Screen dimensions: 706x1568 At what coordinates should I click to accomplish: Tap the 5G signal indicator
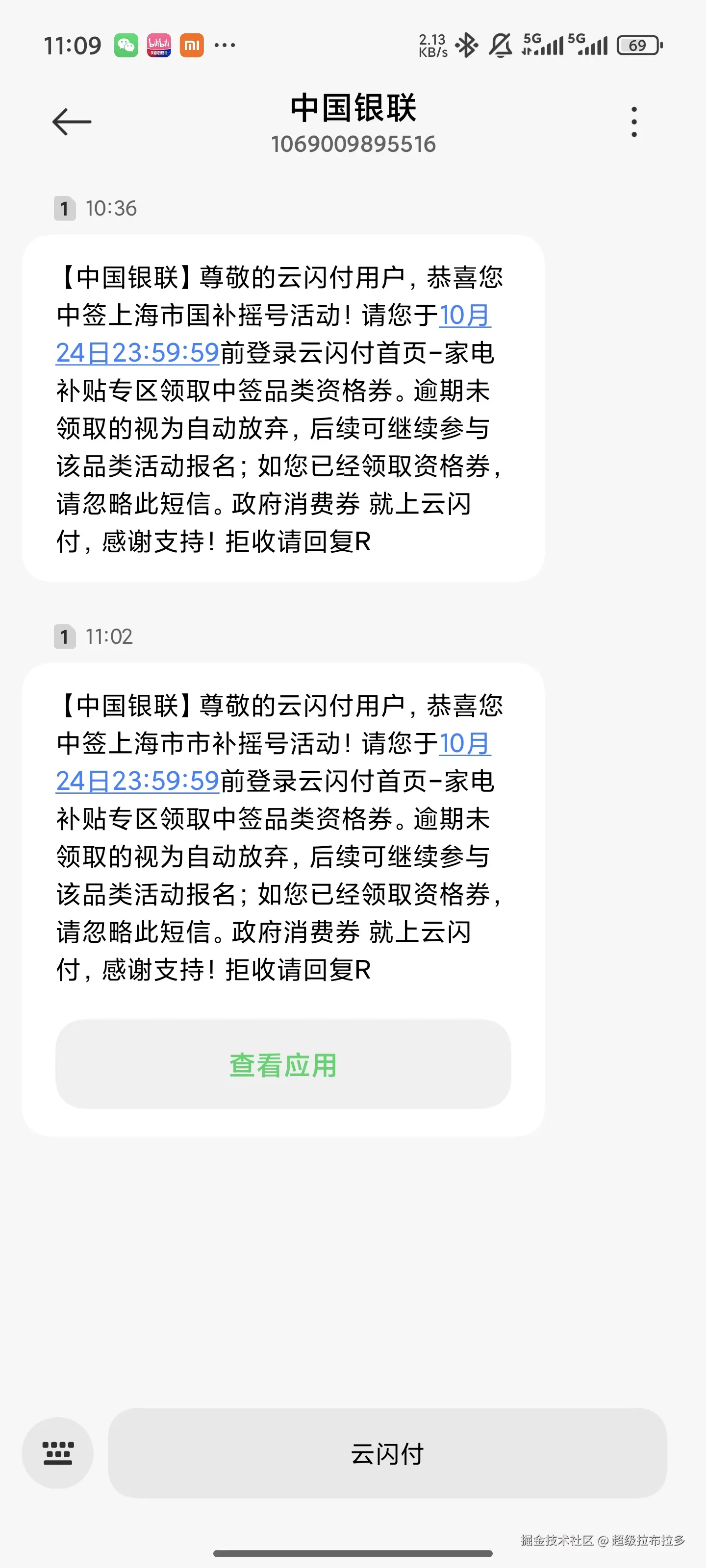tap(542, 45)
